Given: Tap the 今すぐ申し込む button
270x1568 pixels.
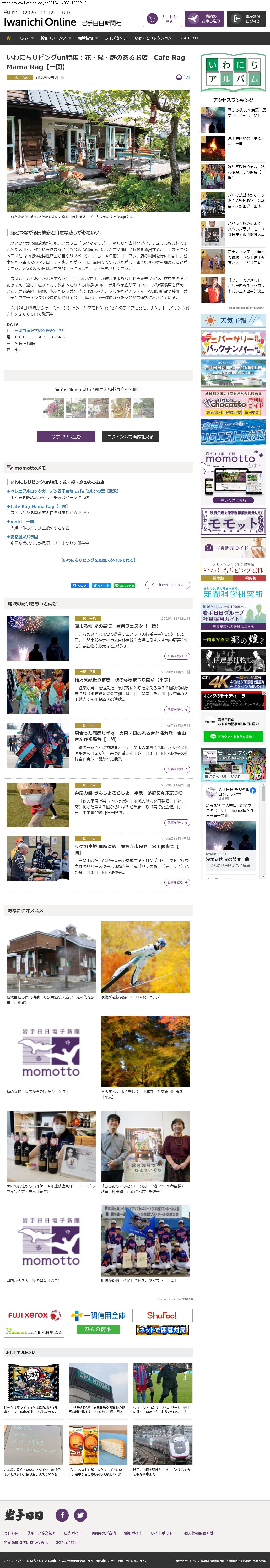Looking at the screenshot, I should 66,436.
